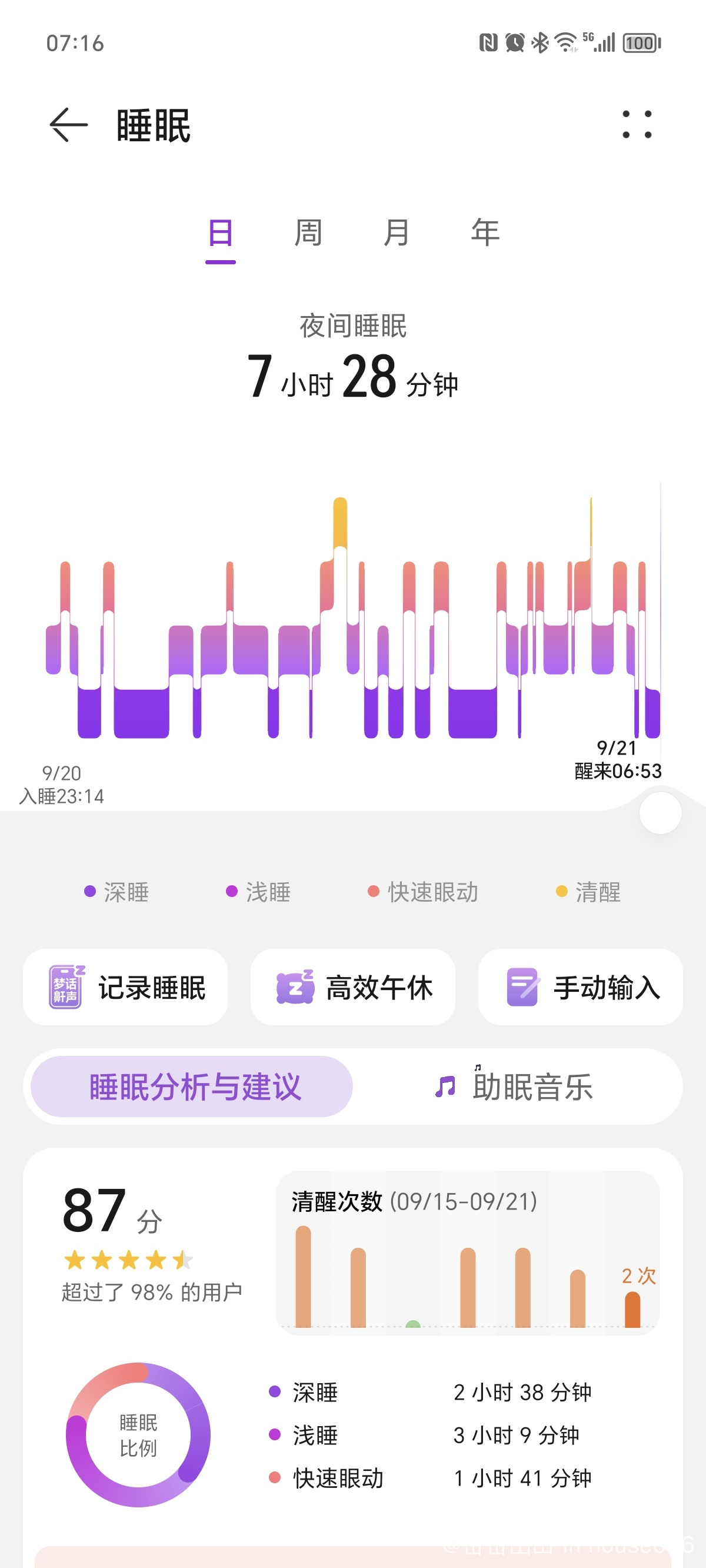Go back from the 睡眠 page
This screenshot has height=1568, width=706.
coord(69,125)
